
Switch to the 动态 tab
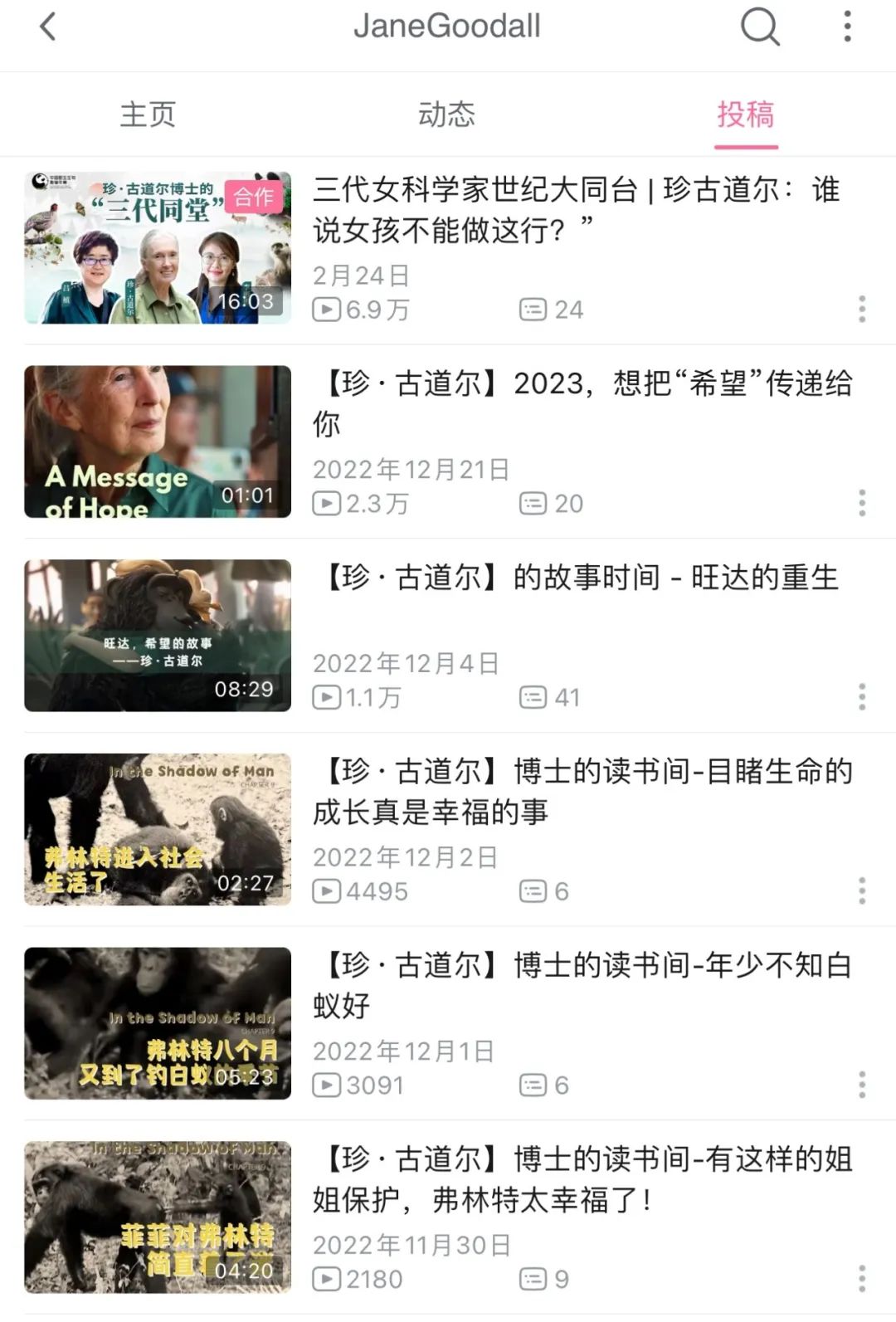[x=446, y=115]
